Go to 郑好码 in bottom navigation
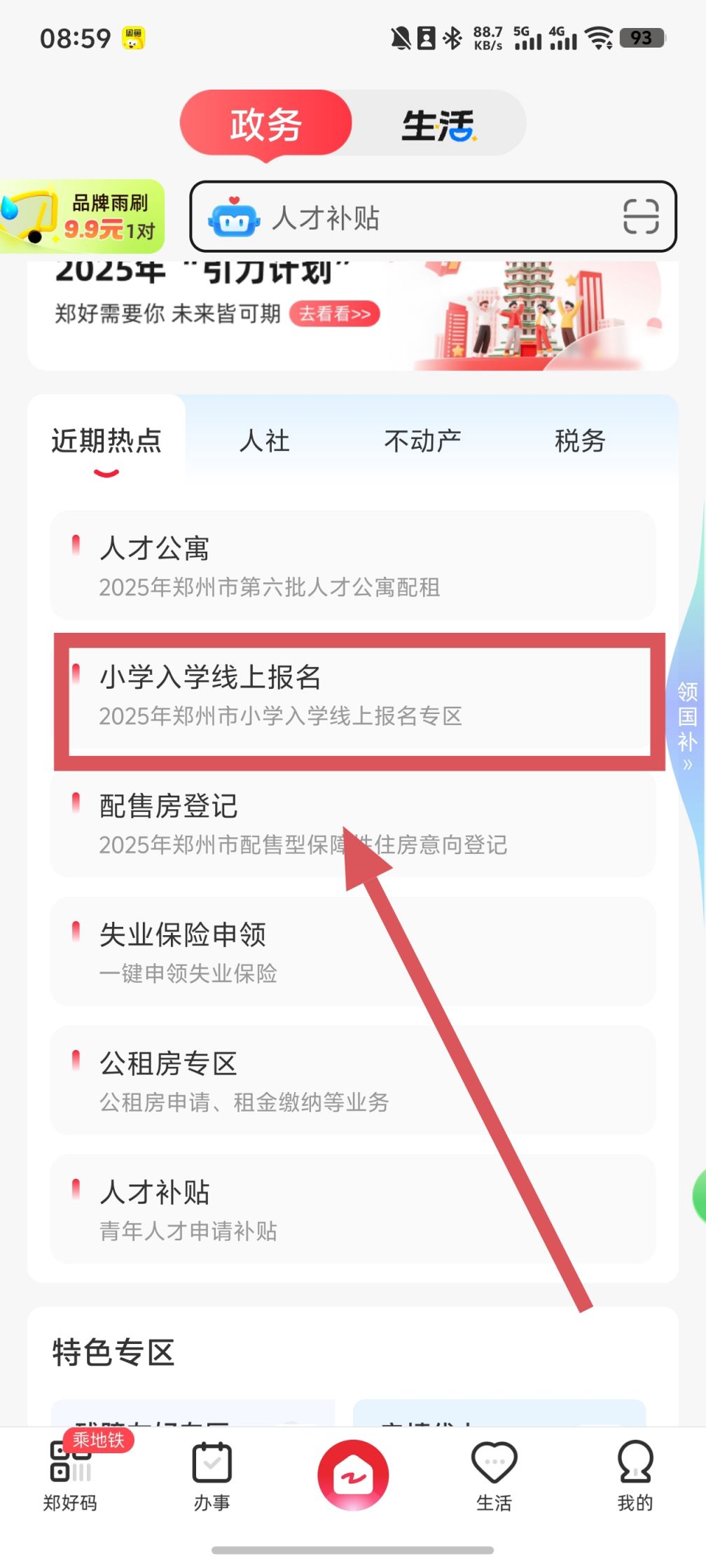The width and height of the screenshot is (706, 1568). tap(70, 1475)
